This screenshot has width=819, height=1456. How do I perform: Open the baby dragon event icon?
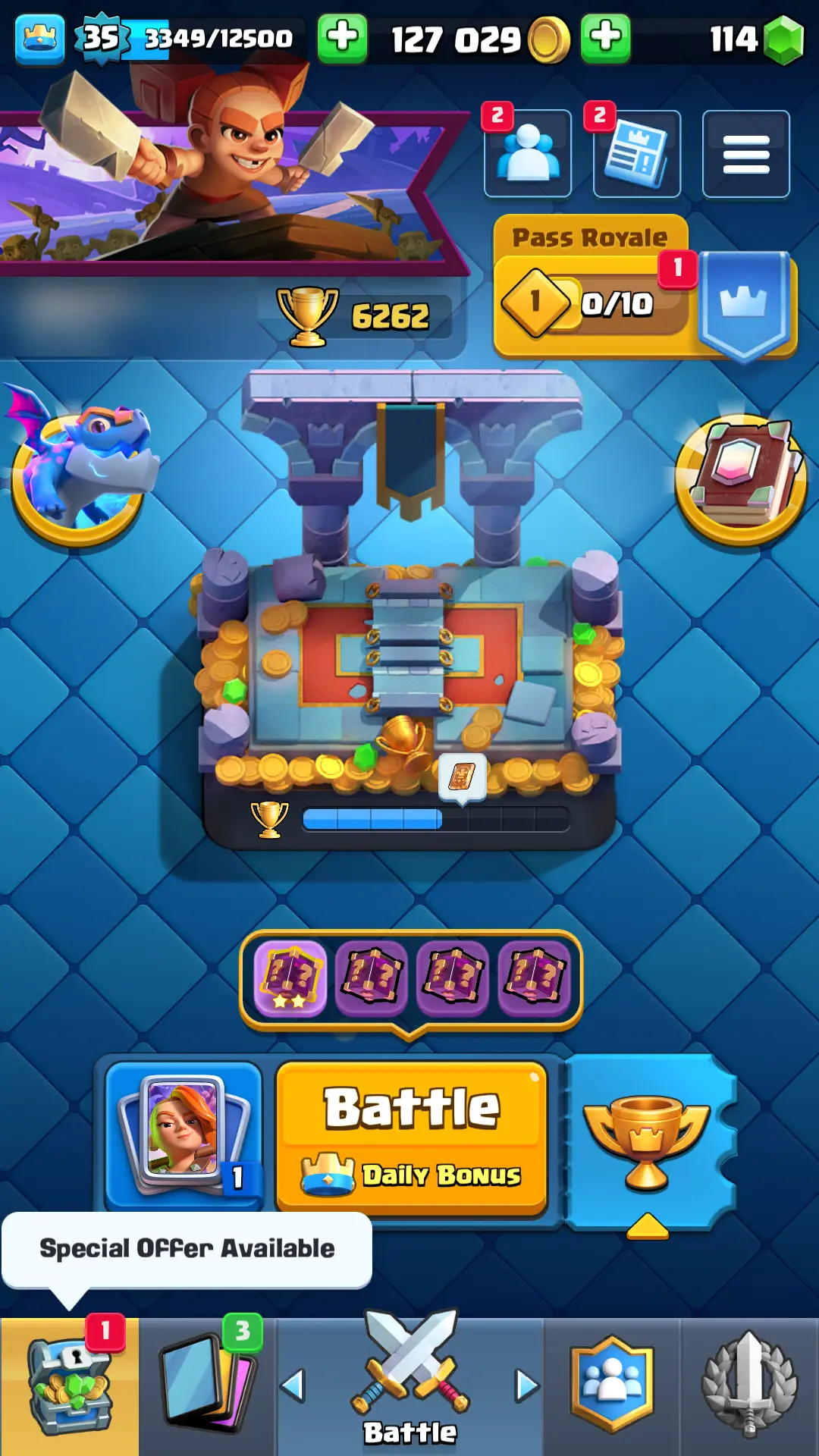80,470
